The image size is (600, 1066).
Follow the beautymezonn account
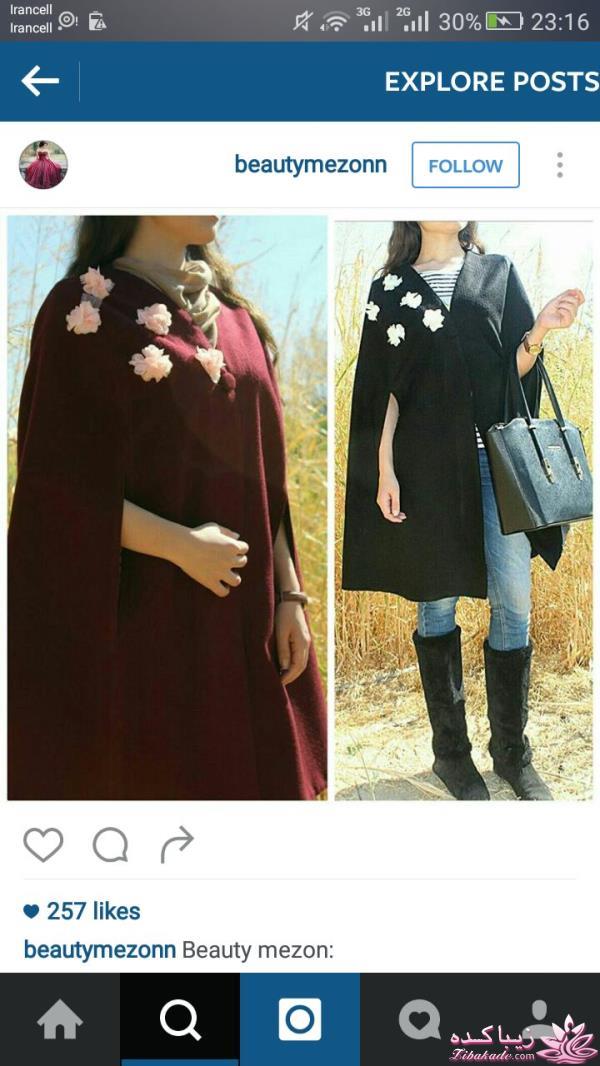tap(465, 165)
